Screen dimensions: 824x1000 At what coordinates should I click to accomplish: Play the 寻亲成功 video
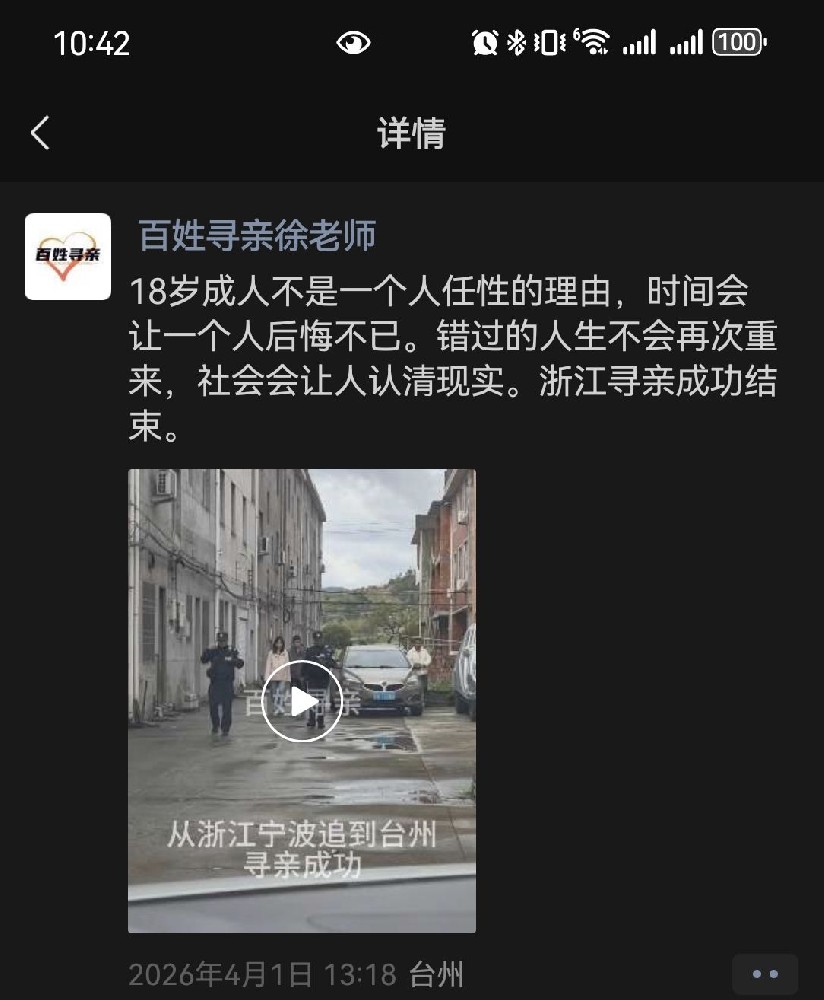tap(301, 701)
